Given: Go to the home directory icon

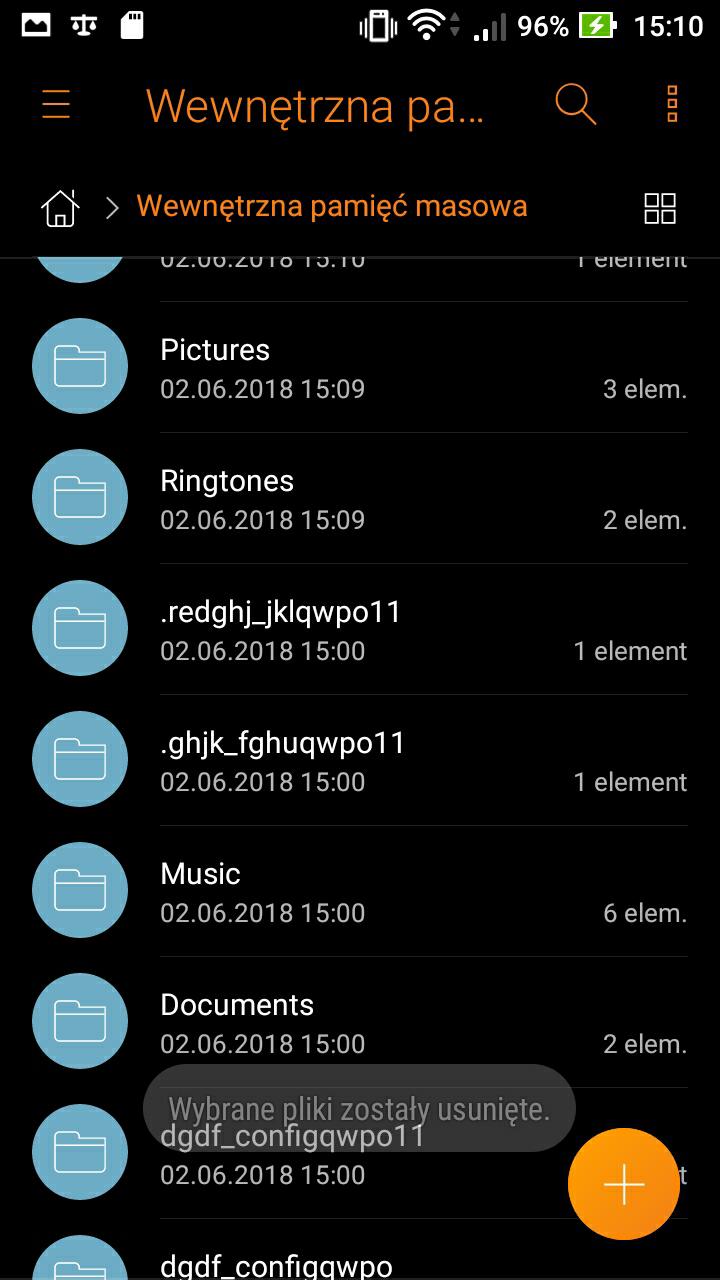Looking at the screenshot, I should 60,207.
